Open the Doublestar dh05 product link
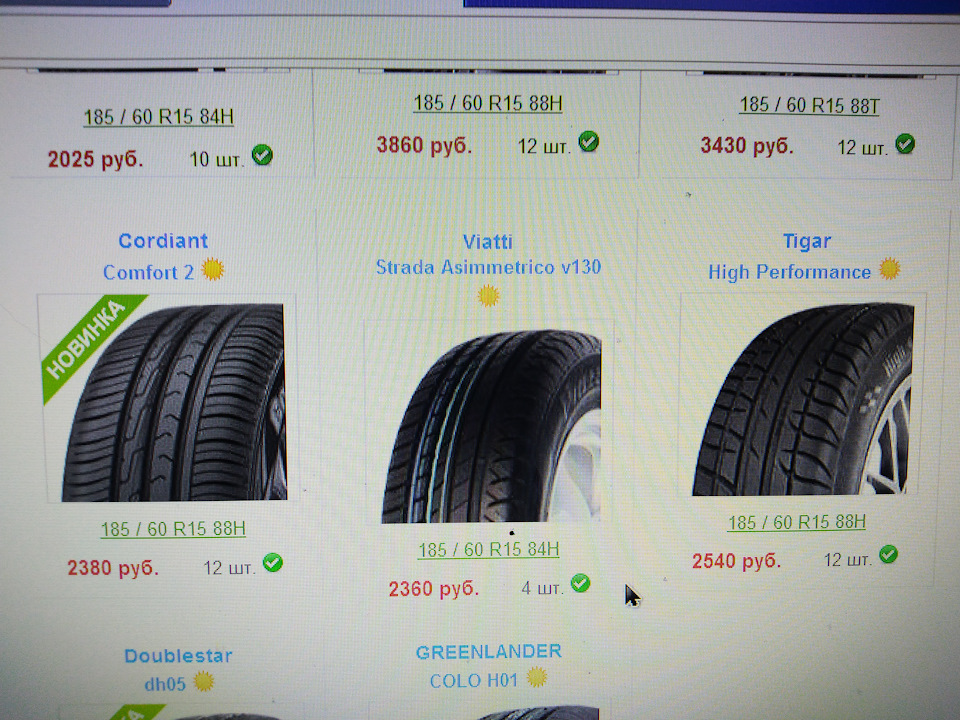 click(166, 684)
